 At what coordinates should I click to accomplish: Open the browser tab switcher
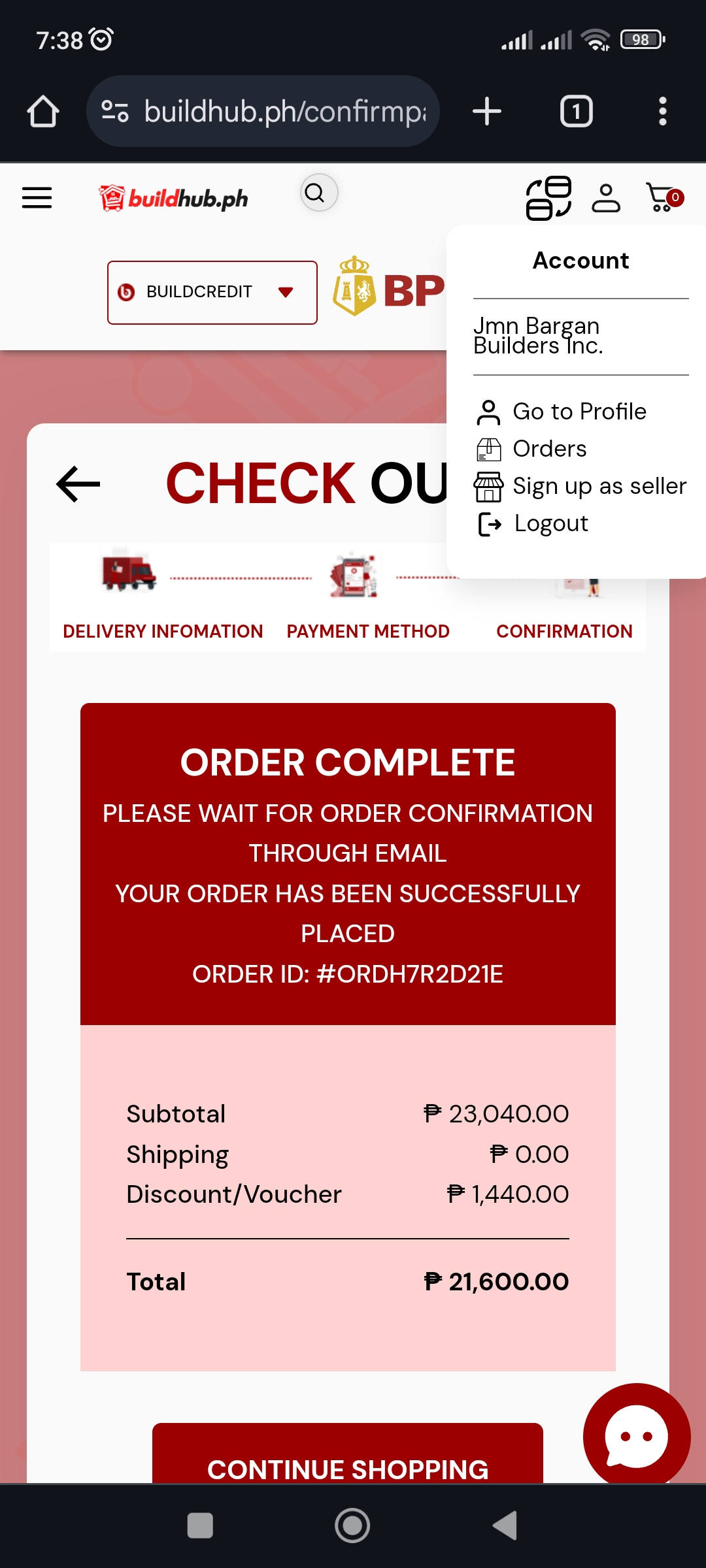click(576, 111)
